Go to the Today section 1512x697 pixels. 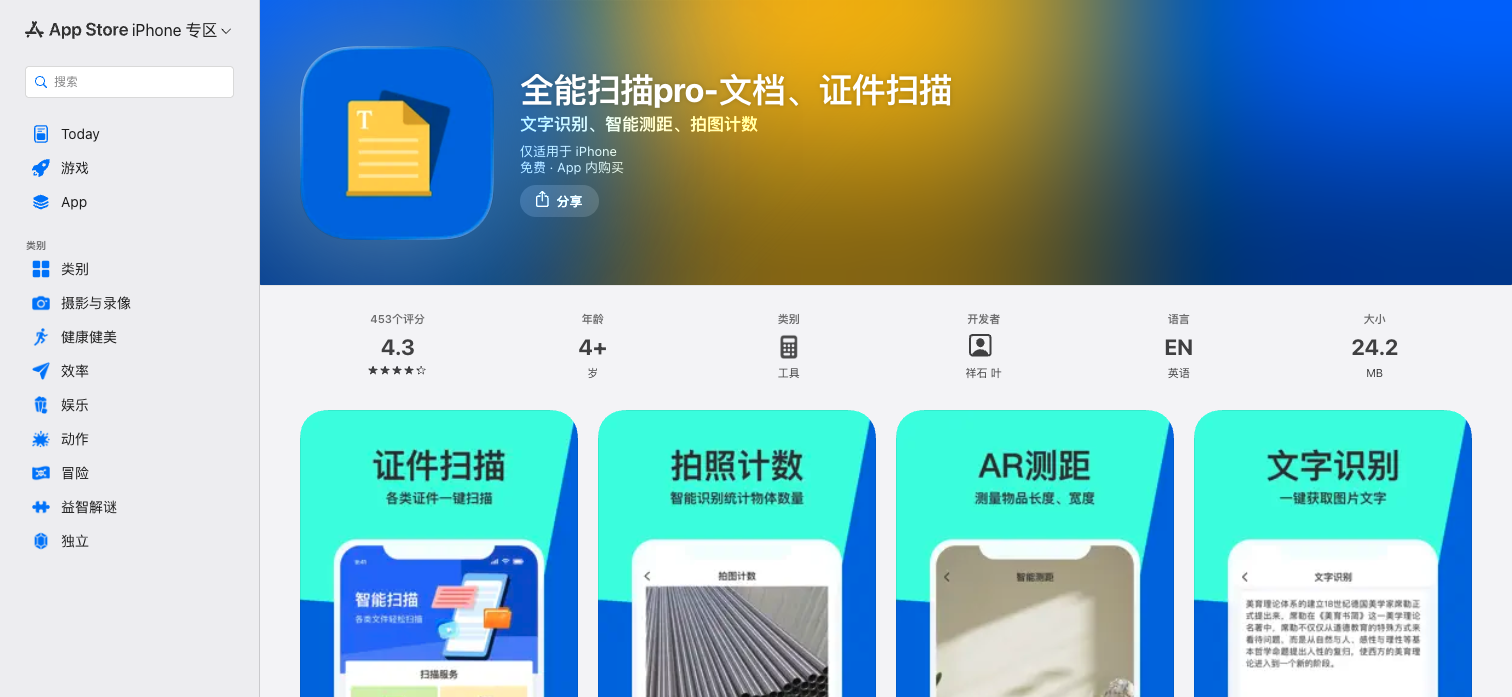tap(80, 134)
